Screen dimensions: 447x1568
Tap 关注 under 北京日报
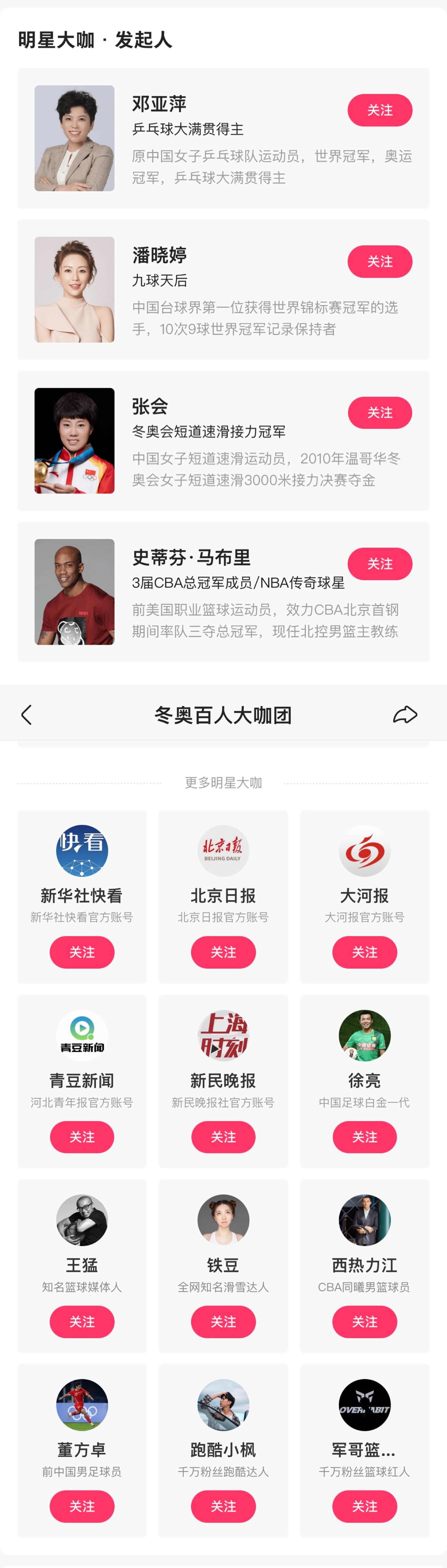(x=223, y=952)
